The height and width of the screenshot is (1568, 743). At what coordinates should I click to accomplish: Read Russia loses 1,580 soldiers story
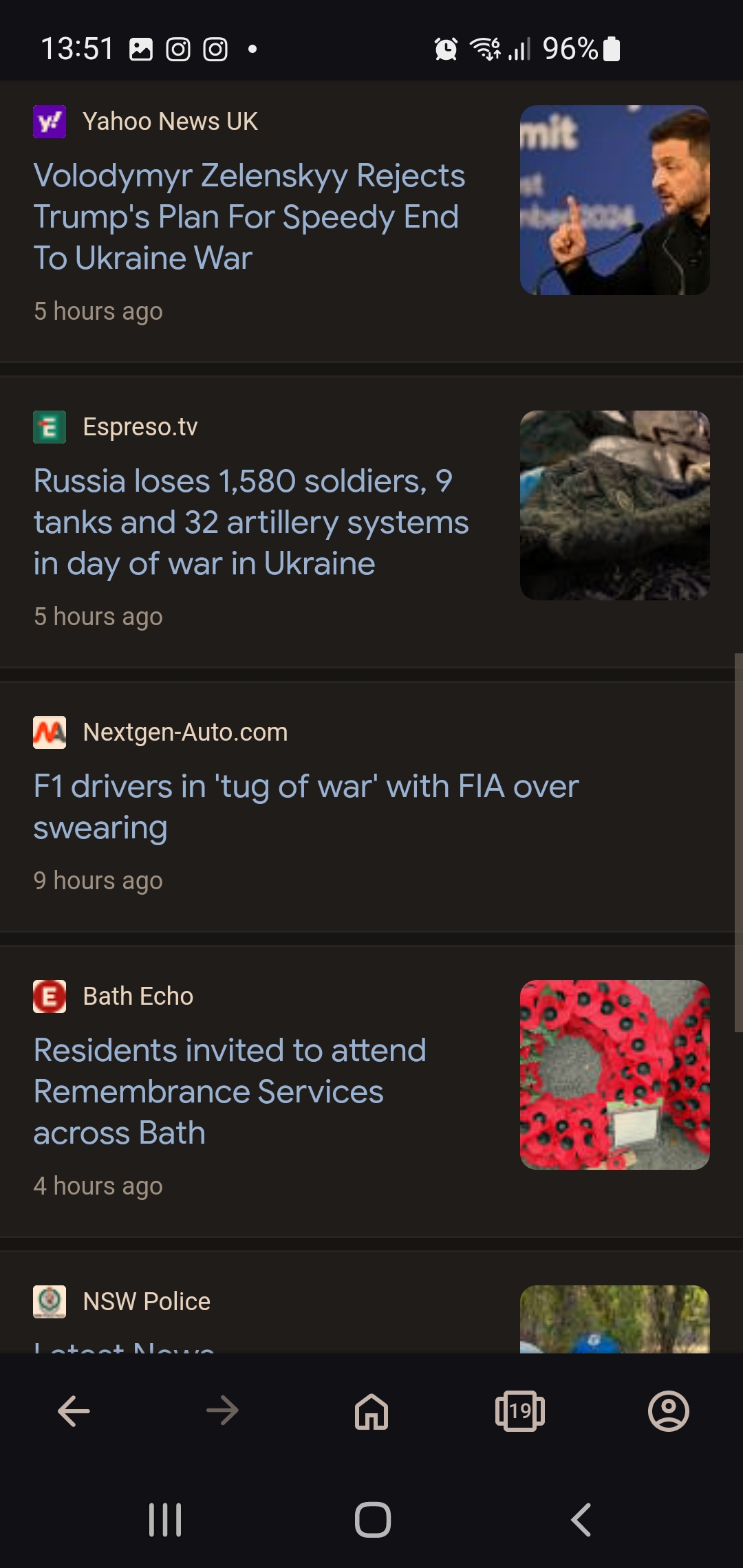251,522
